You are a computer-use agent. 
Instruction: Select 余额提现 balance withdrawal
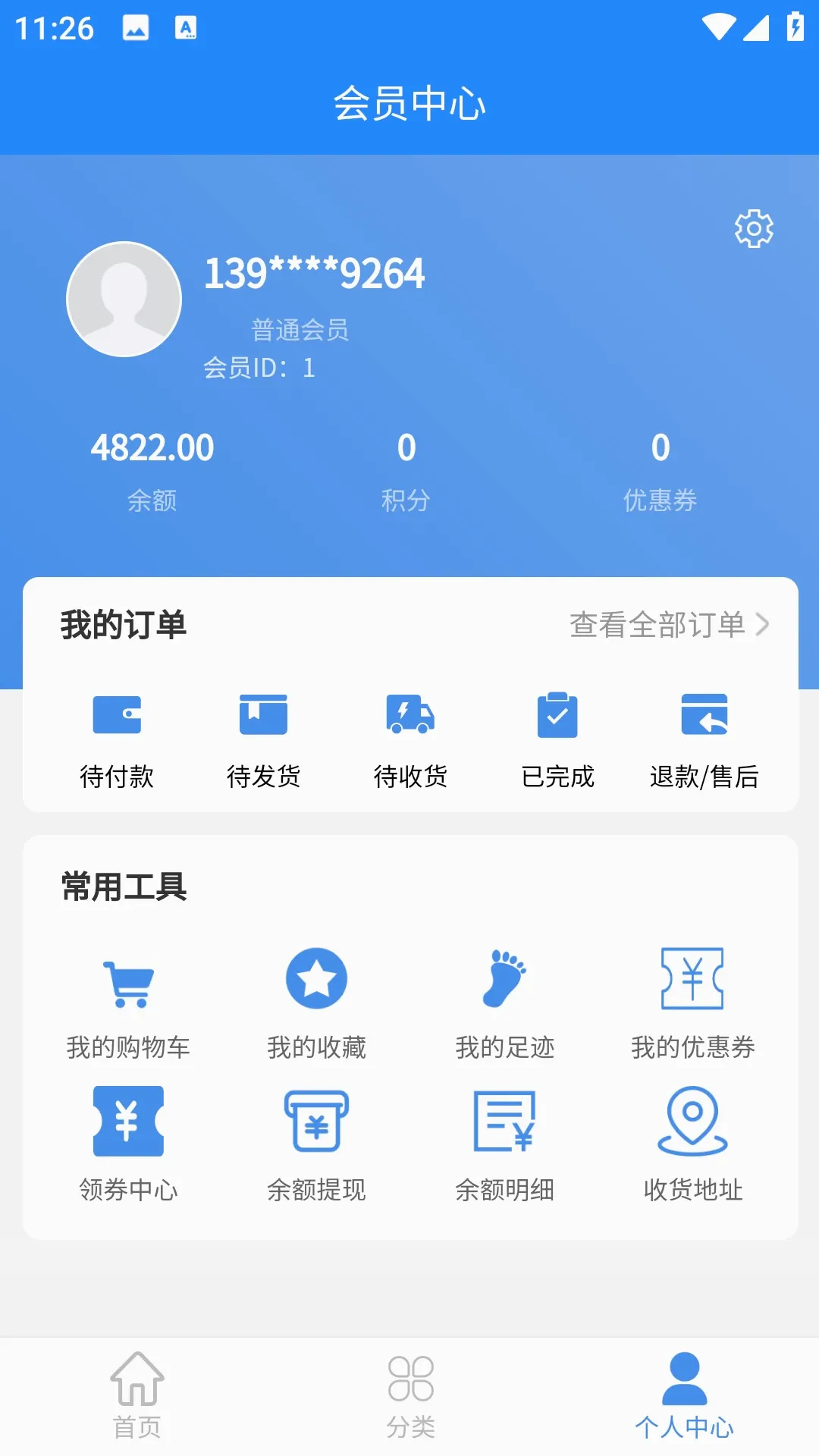pos(316,1145)
